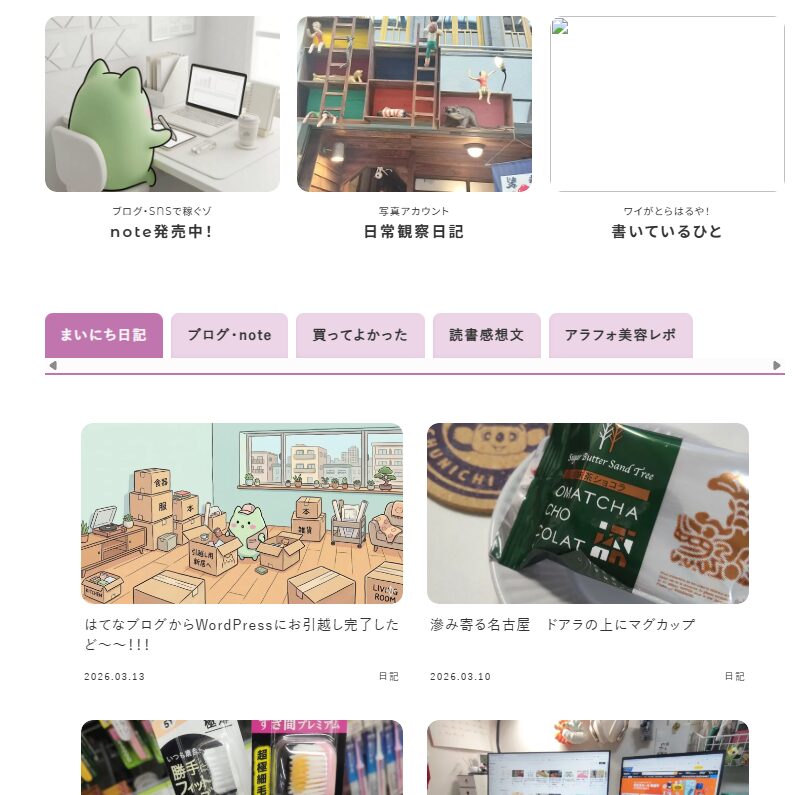Image resolution: width=798 pixels, height=795 pixels.
Task: Select the アラフォ美容レポ tab
Action: point(620,335)
